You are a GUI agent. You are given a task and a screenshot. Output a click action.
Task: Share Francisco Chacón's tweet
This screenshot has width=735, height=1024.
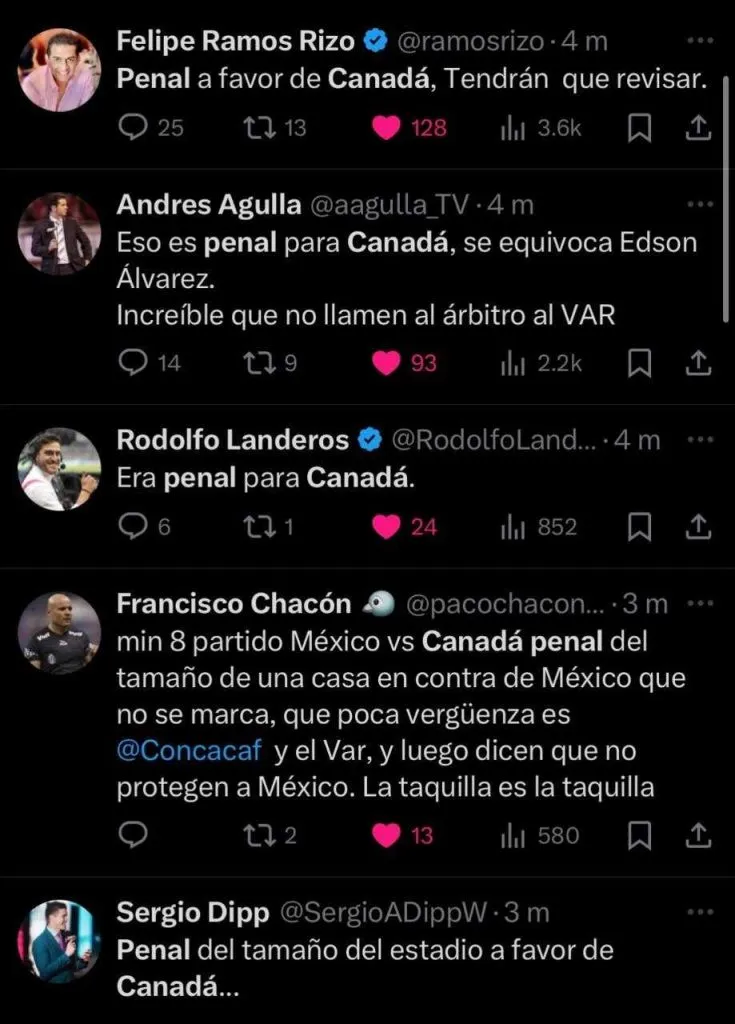(698, 836)
